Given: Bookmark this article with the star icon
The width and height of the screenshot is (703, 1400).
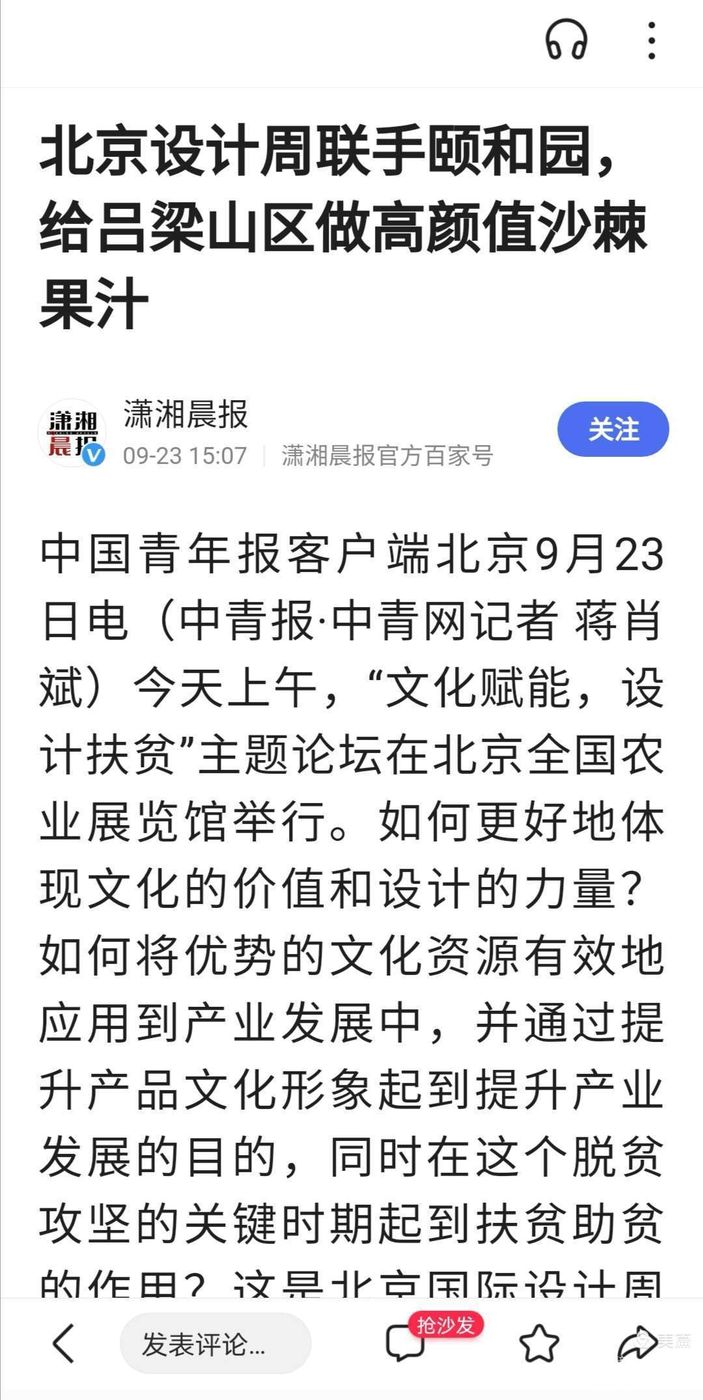Looking at the screenshot, I should click(540, 1343).
